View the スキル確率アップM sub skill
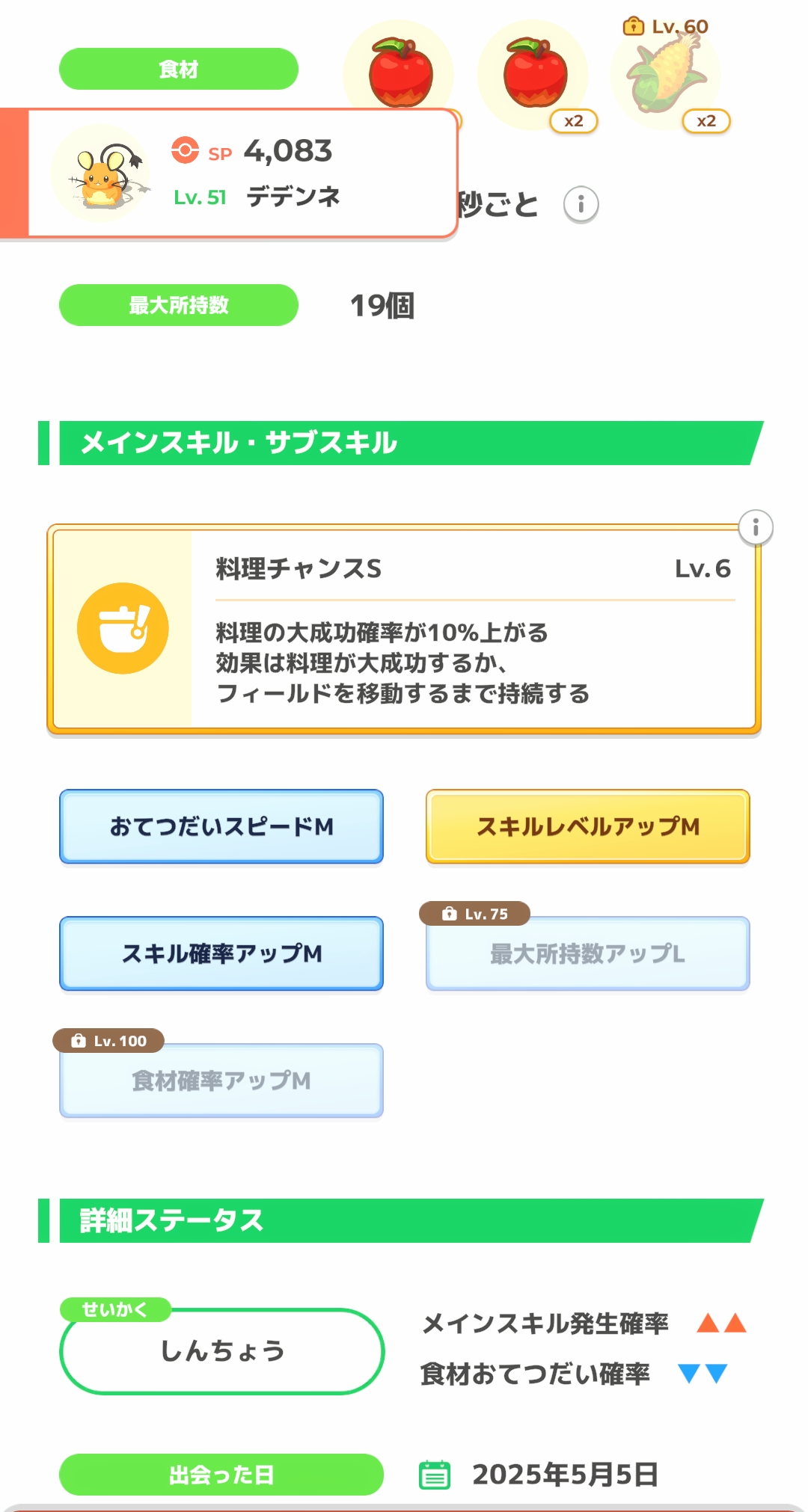Image resolution: width=808 pixels, height=1512 pixels. [221, 953]
